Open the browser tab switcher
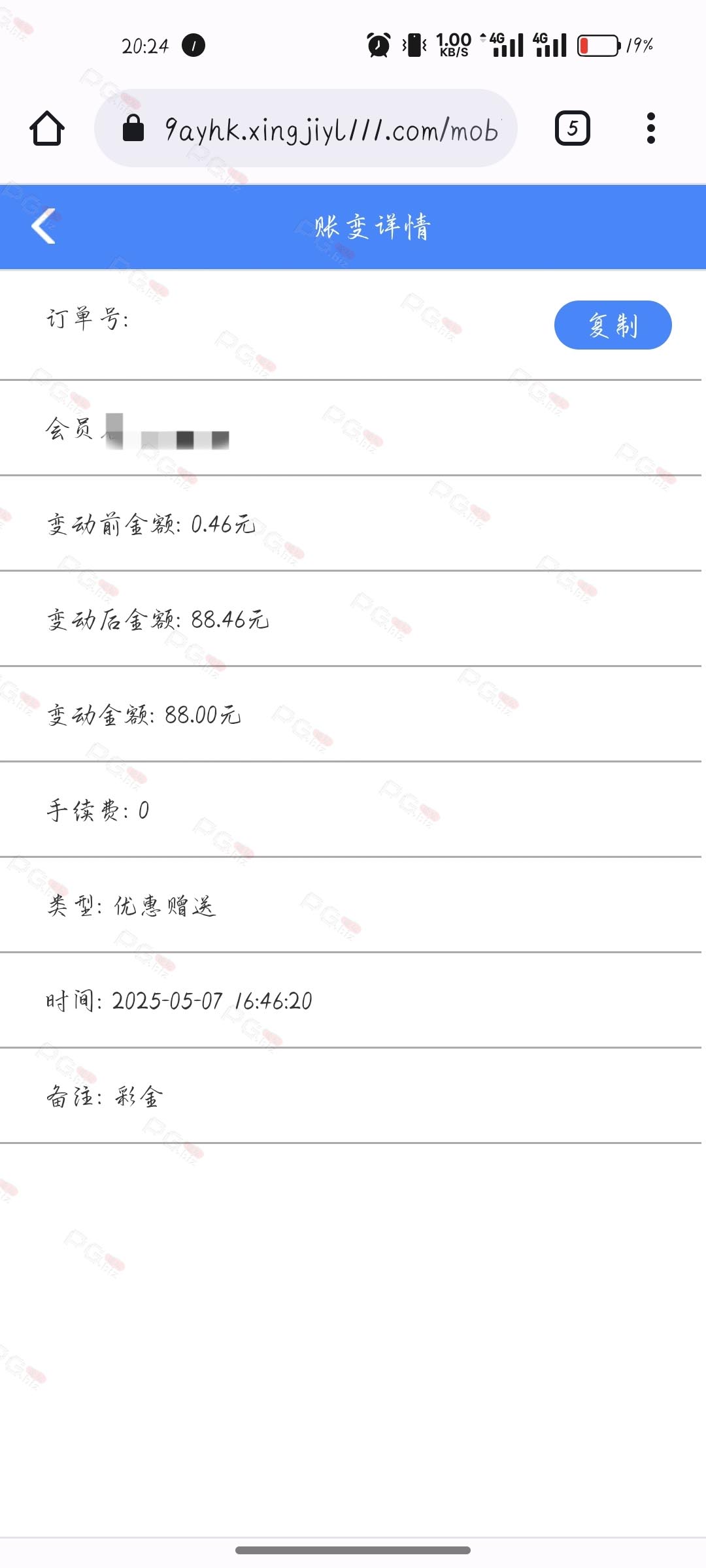This screenshot has height=1568, width=706. (x=572, y=128)
